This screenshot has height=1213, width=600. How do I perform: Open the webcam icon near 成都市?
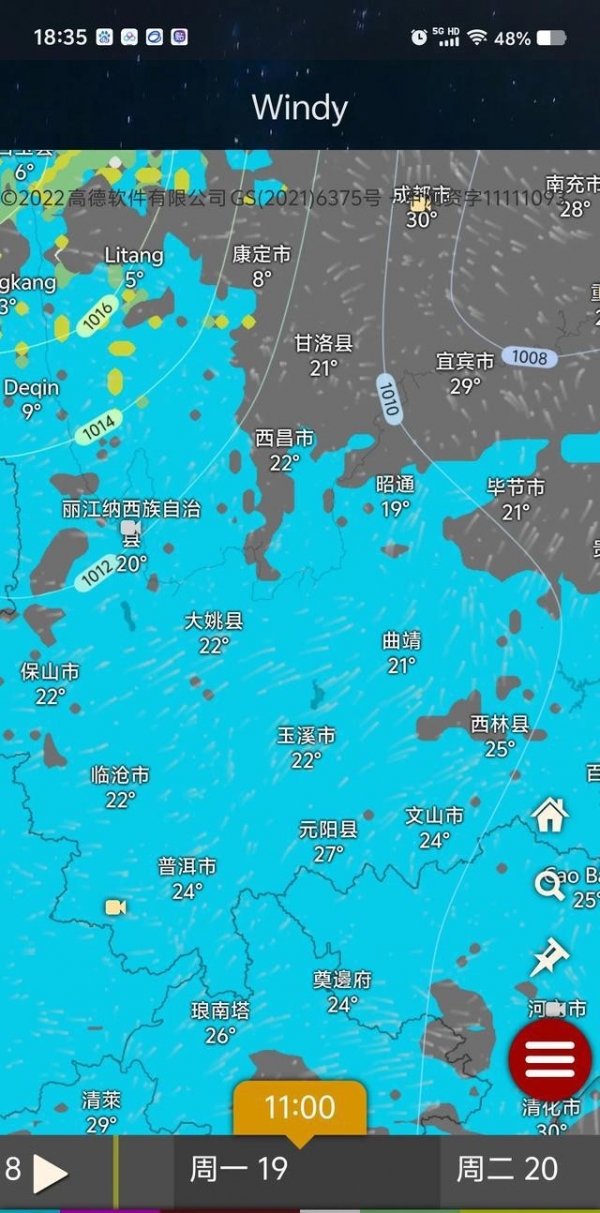418,203
